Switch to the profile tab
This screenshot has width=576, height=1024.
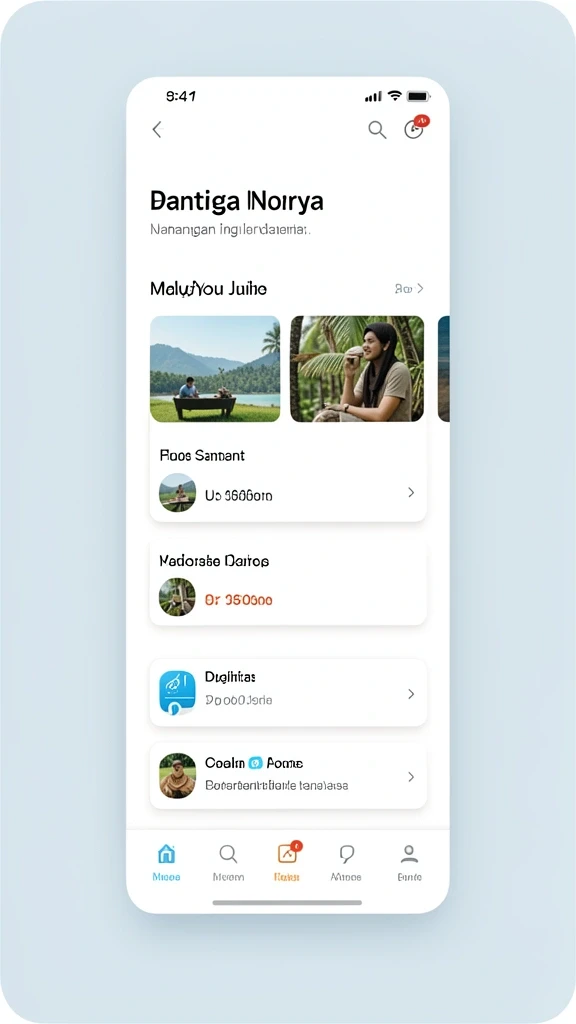tap(409, 862)
